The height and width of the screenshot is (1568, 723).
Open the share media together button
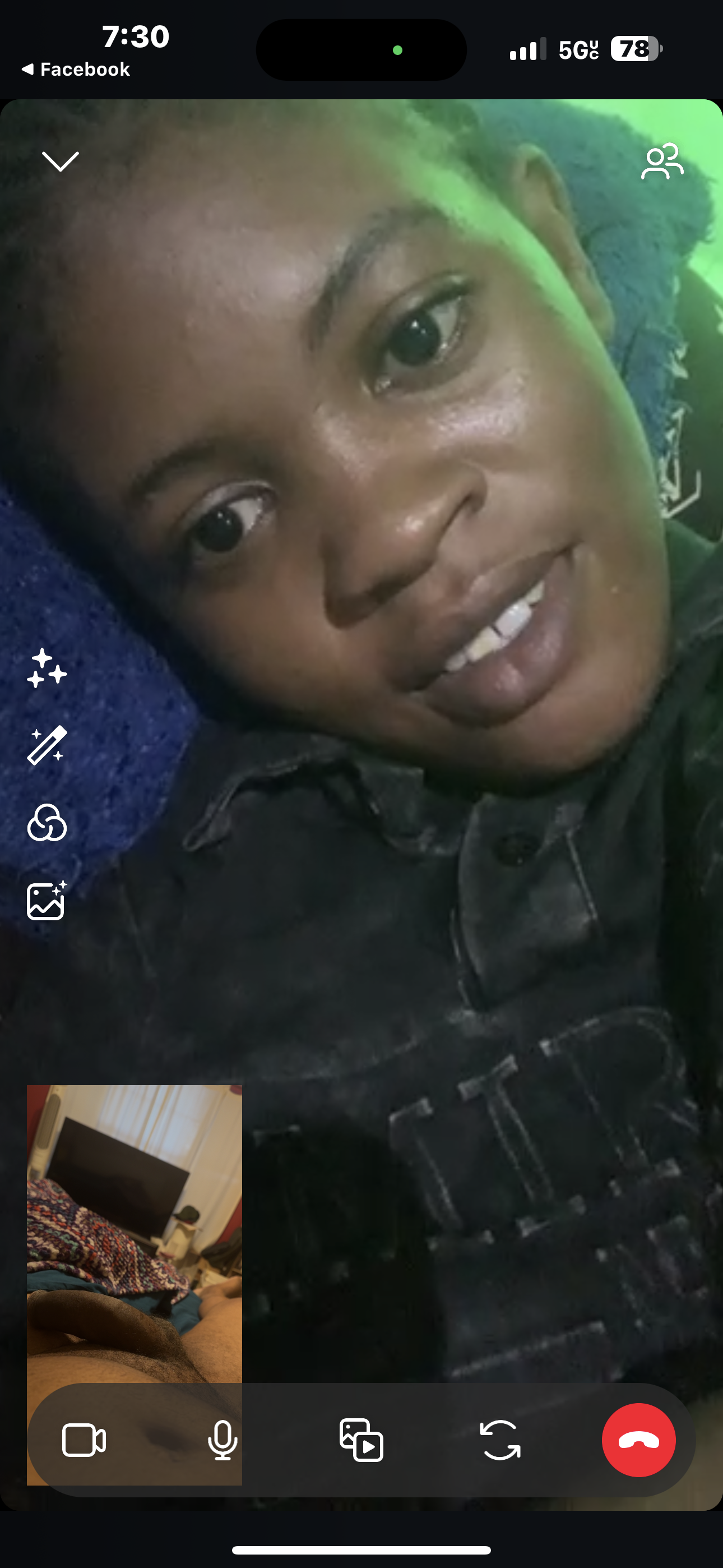(361, 1440)
